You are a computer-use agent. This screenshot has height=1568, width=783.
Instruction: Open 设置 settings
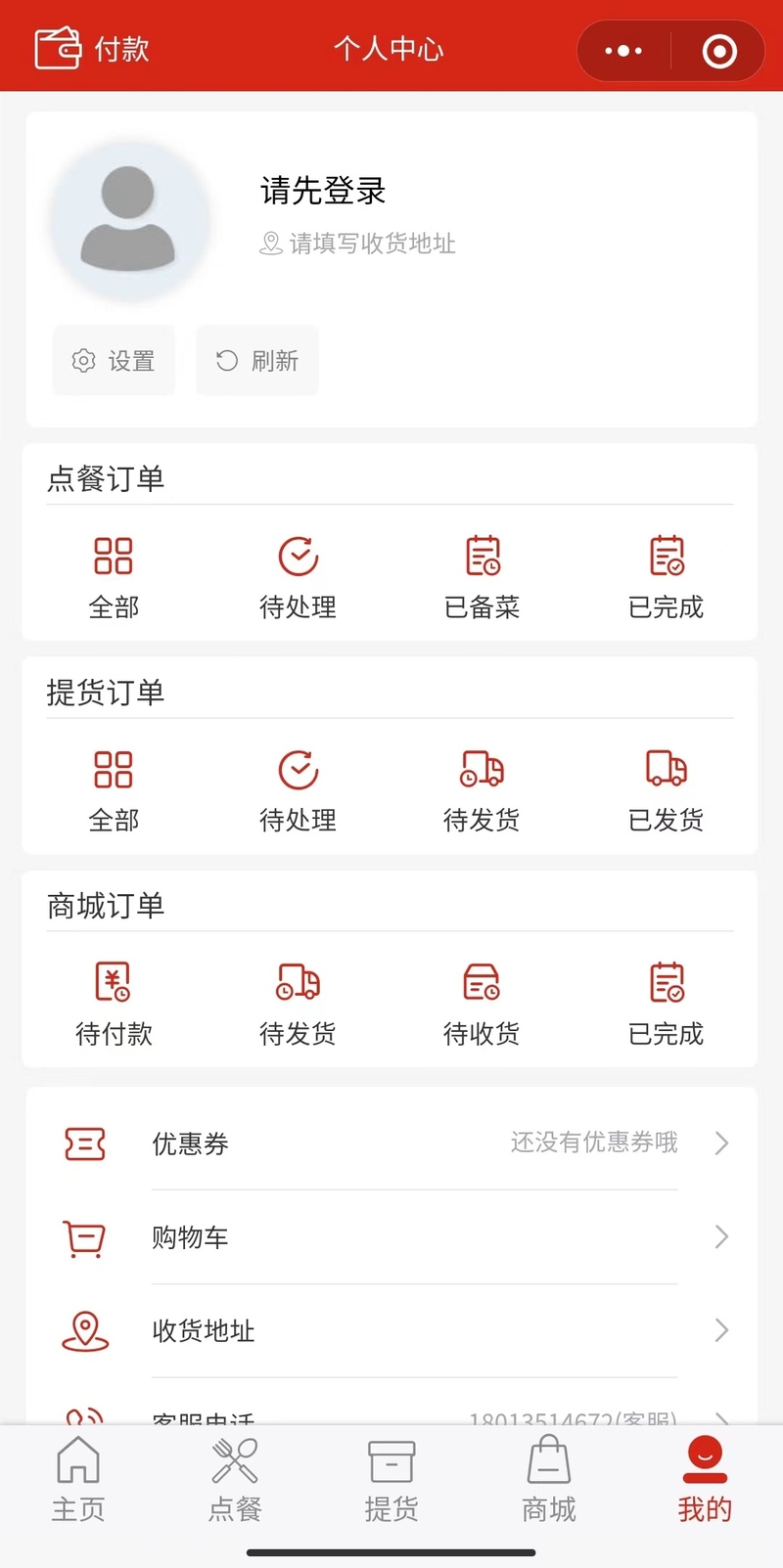(x=114, y=361)
